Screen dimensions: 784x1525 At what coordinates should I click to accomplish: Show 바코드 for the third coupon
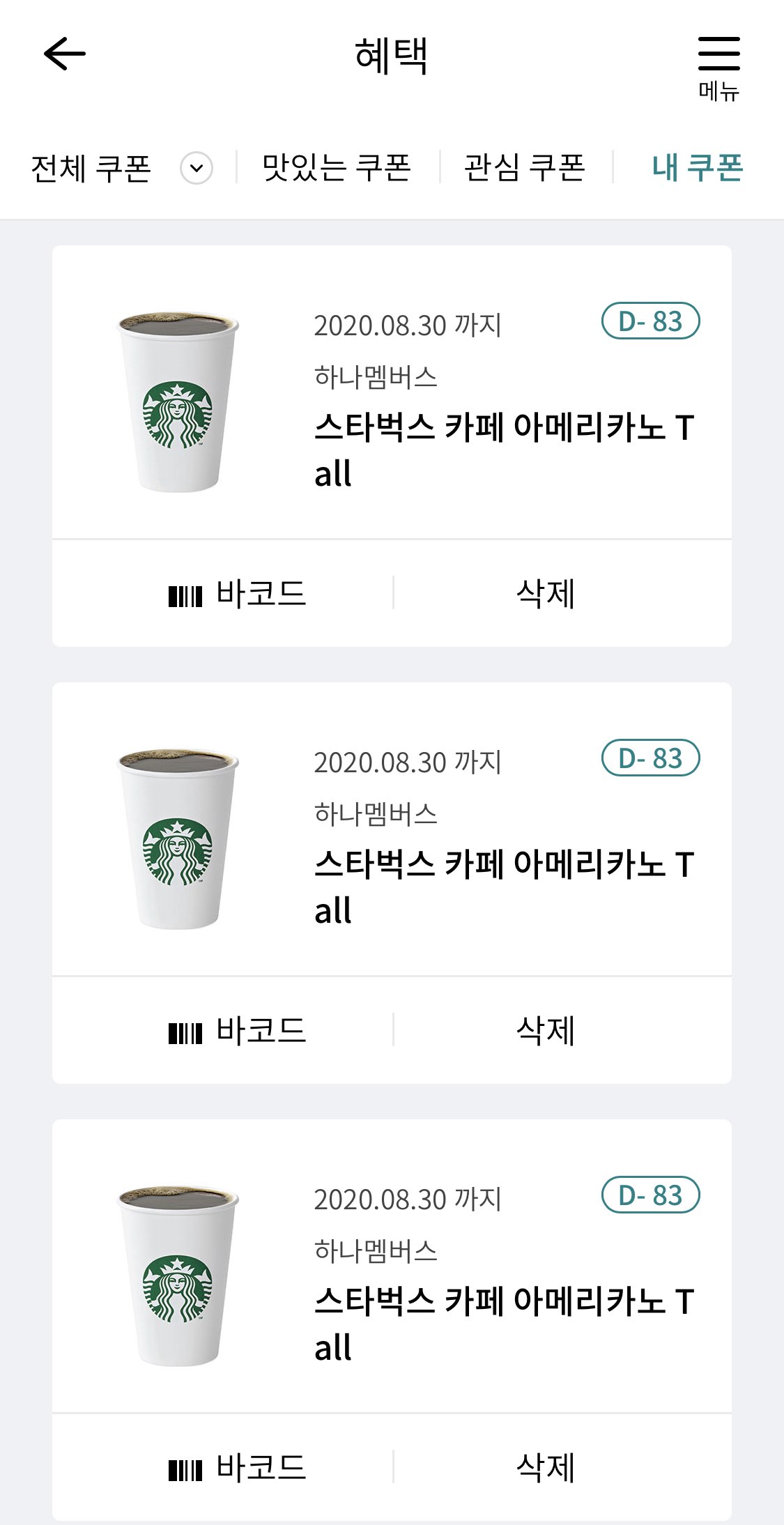[237, 1468]
